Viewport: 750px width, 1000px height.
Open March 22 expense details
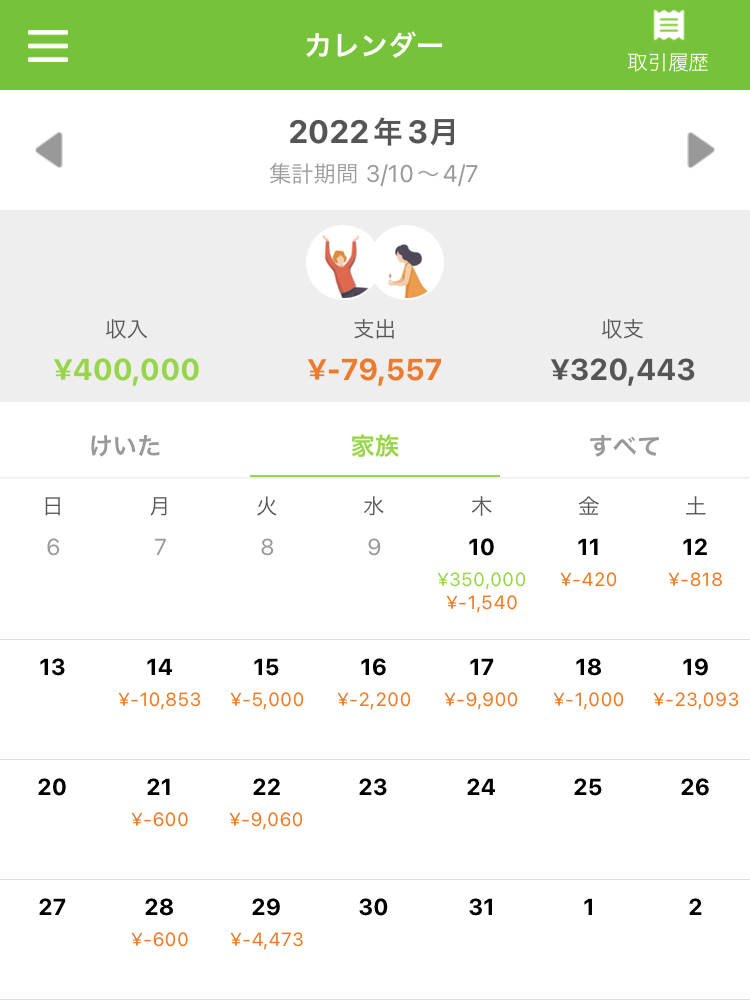coord(266,800)
